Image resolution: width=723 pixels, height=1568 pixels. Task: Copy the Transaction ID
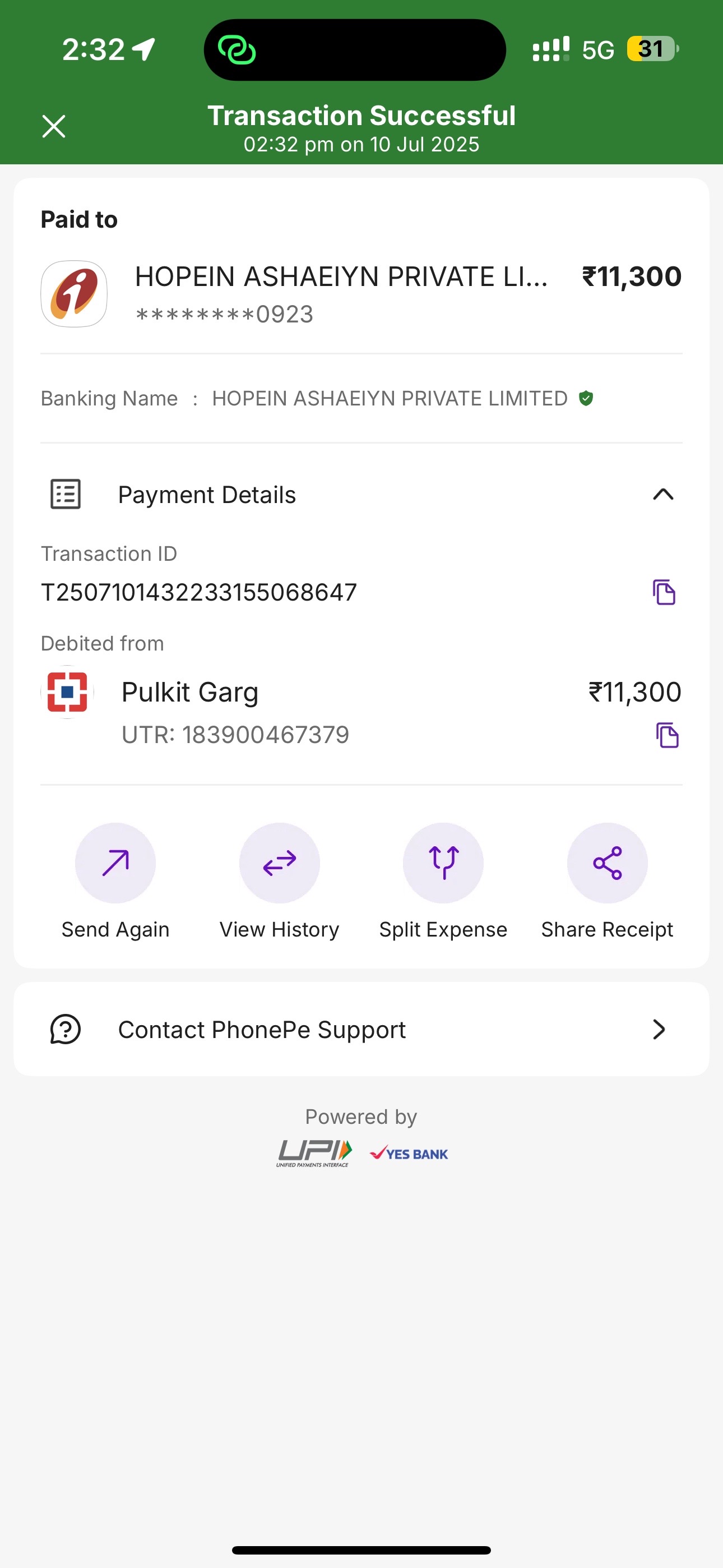point(664,592)
